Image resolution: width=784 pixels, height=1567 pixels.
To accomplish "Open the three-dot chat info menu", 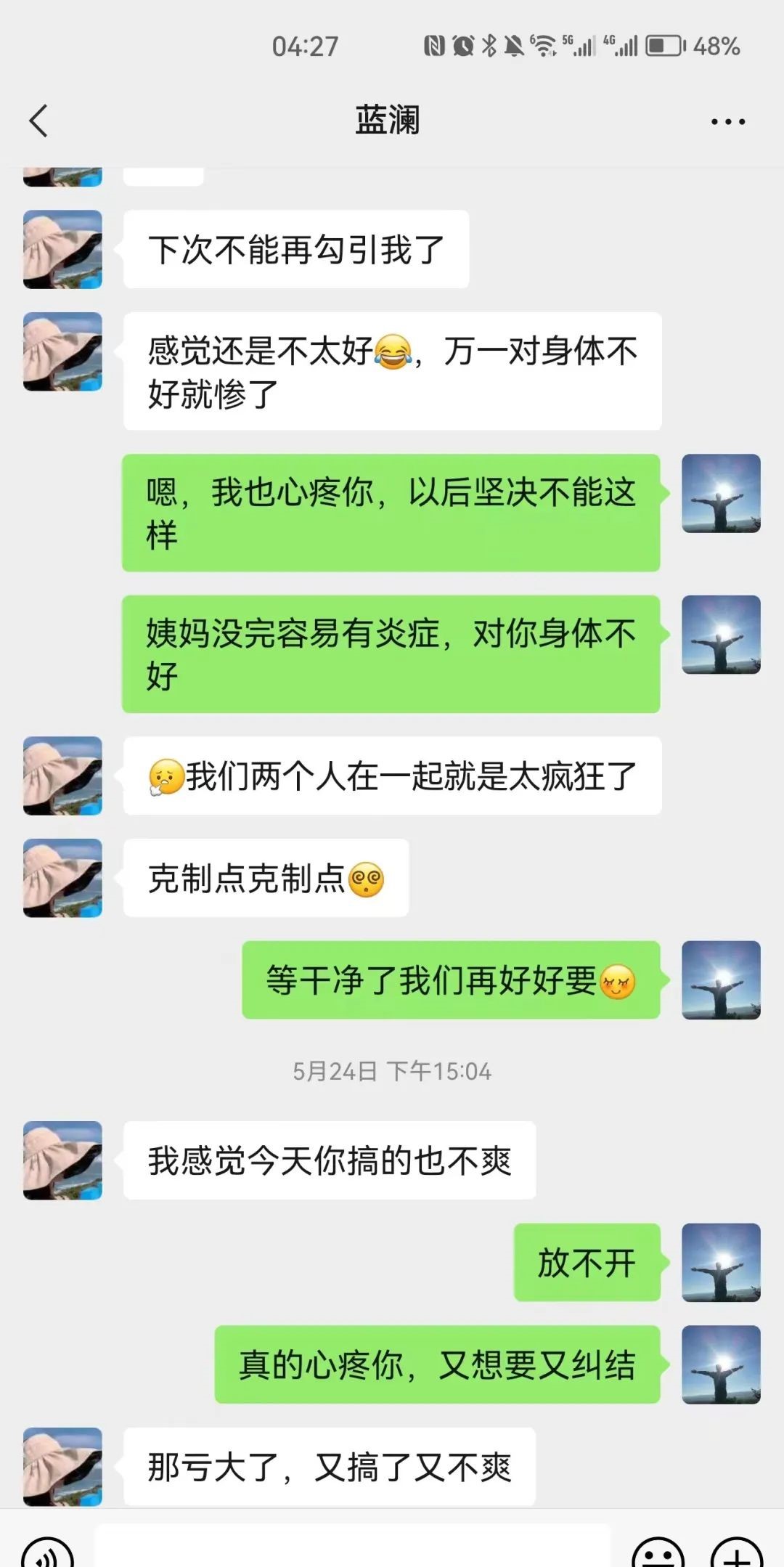I will [727, 122].
